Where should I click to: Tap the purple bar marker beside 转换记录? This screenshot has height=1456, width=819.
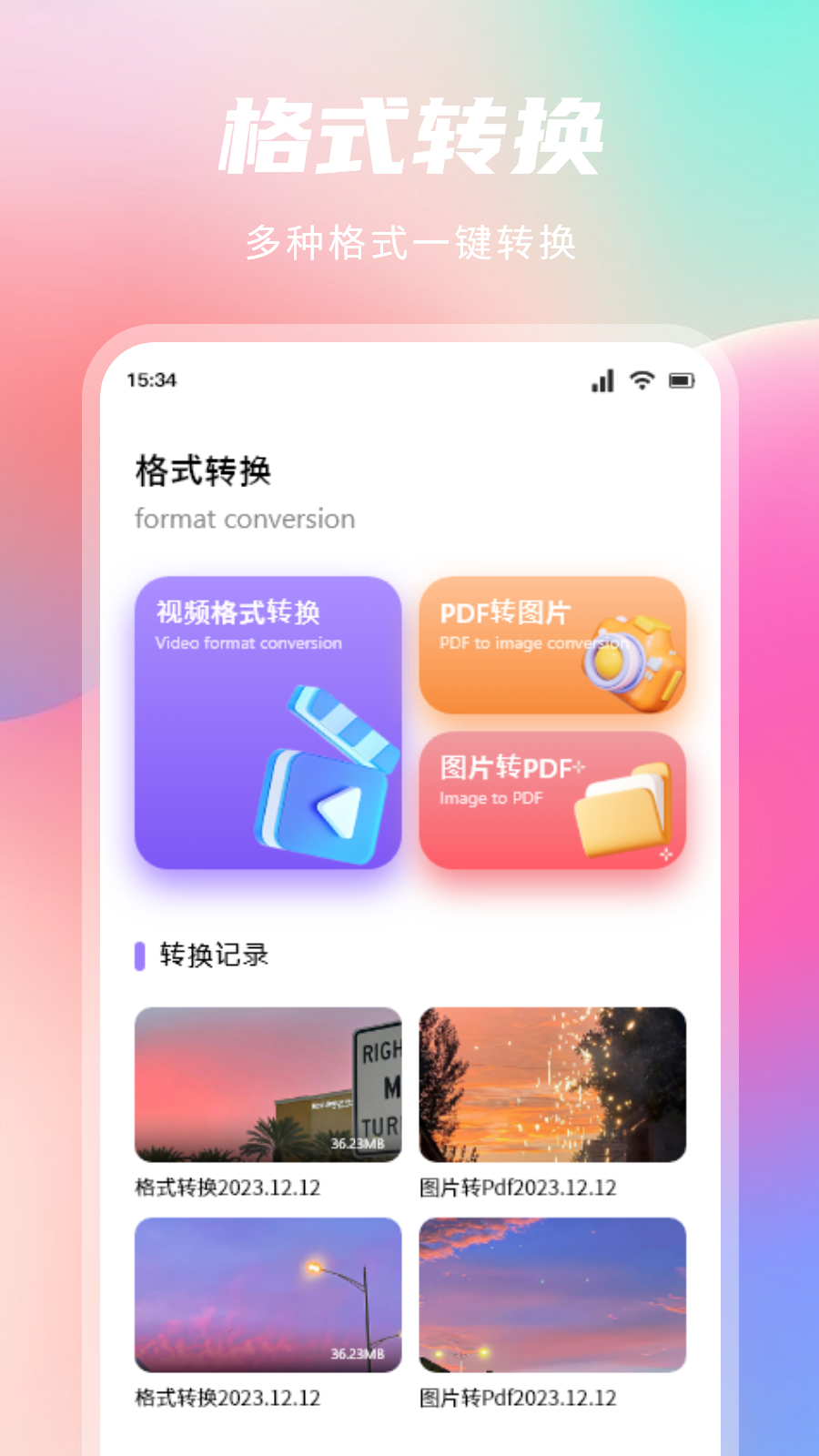coord(140,956)
